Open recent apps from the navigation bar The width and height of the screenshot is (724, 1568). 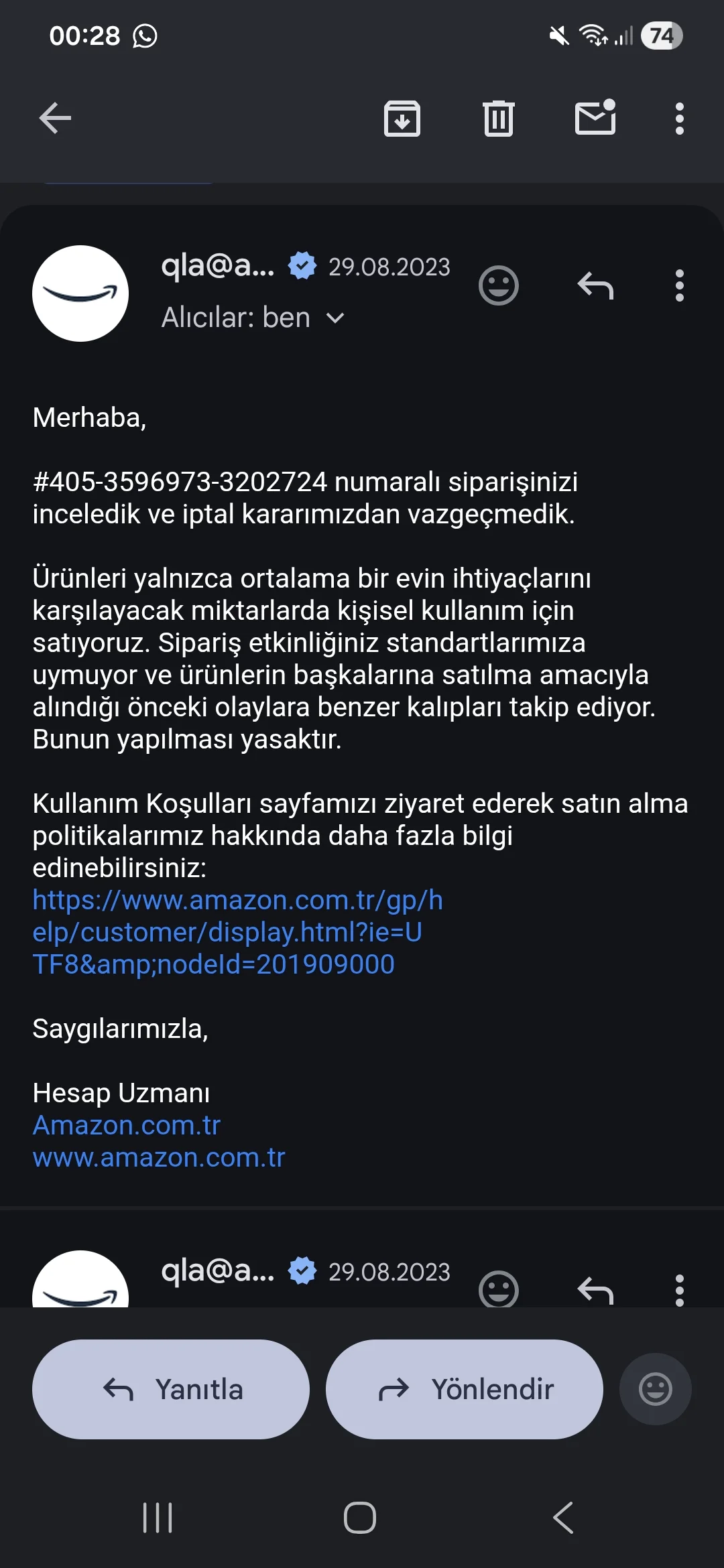(x=158, y=1518)
